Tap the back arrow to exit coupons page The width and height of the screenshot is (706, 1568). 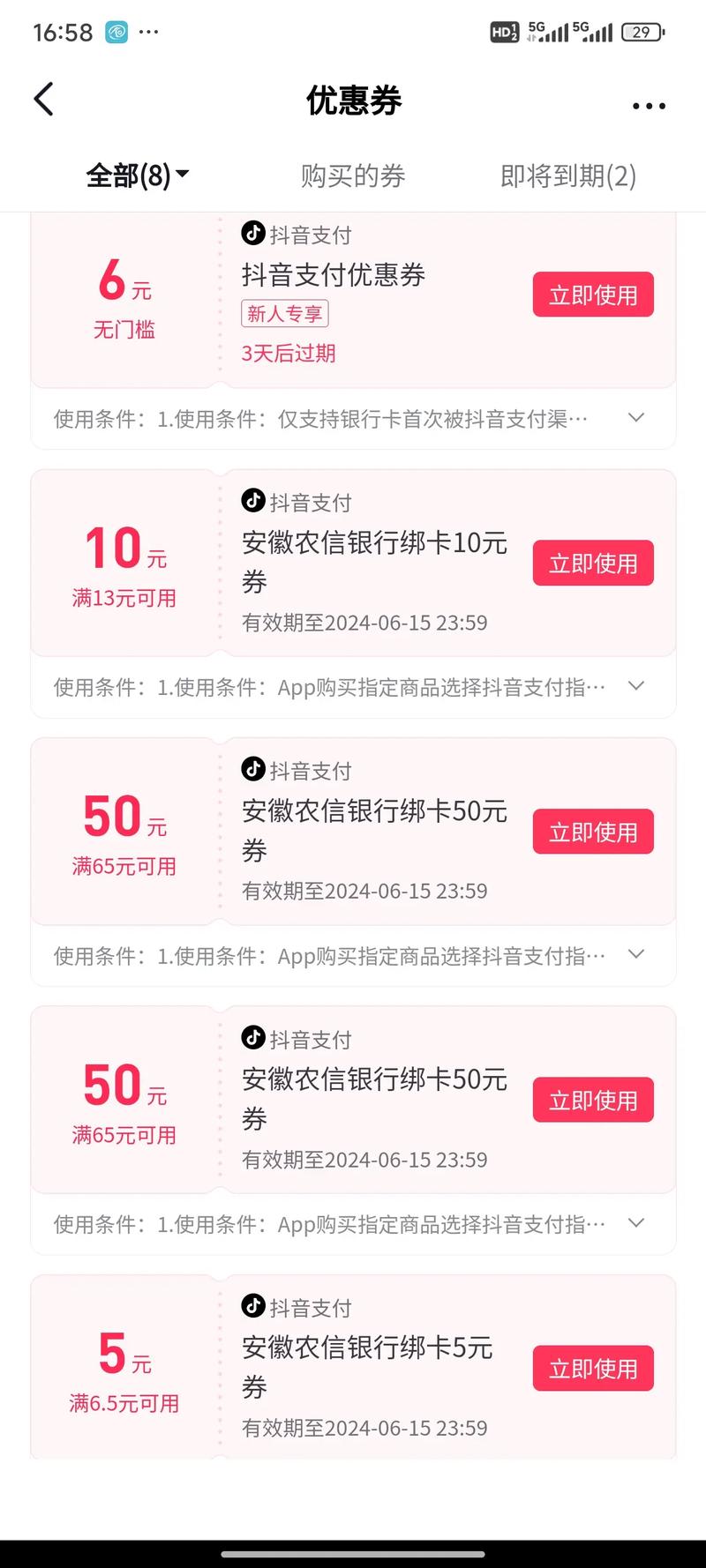click(44, 100)
